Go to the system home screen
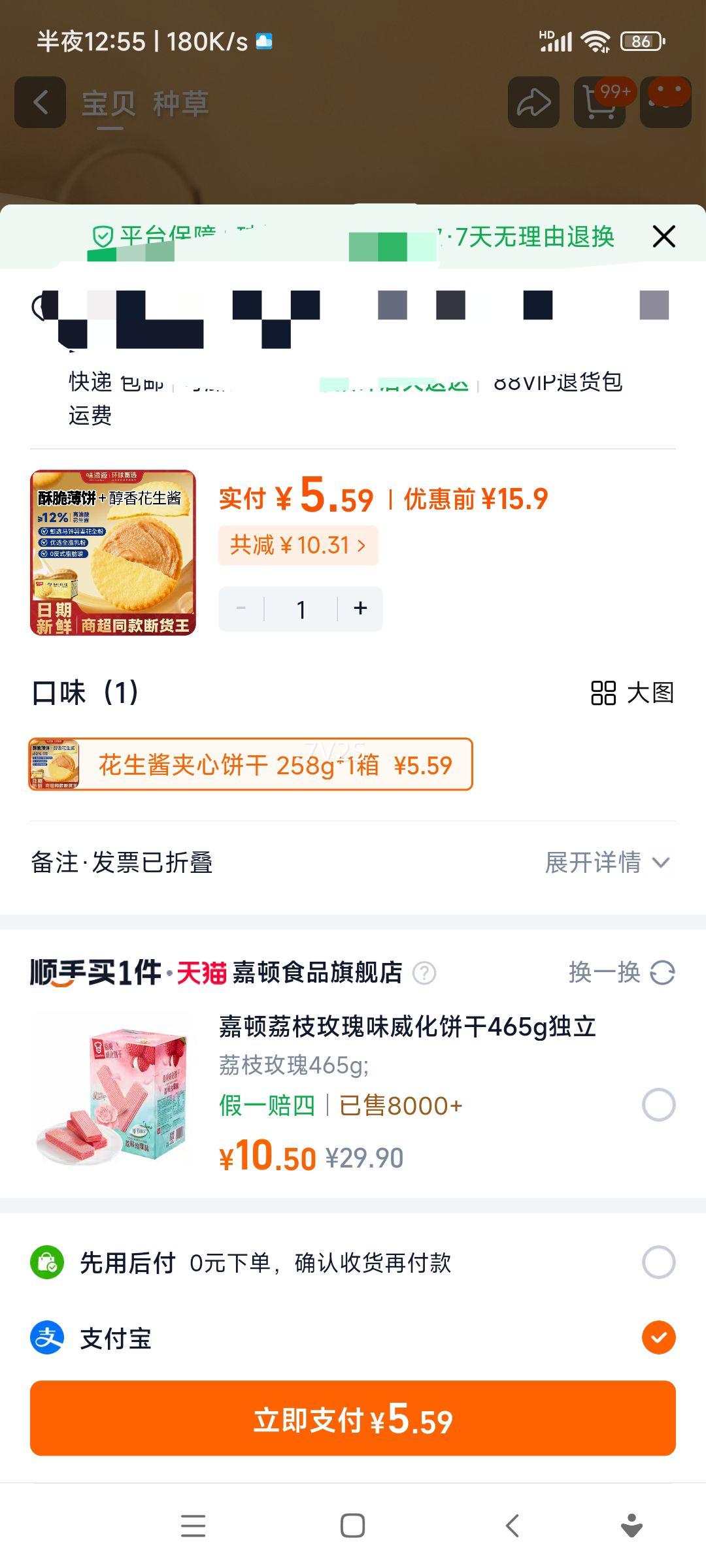 [x=353, y=1526]
